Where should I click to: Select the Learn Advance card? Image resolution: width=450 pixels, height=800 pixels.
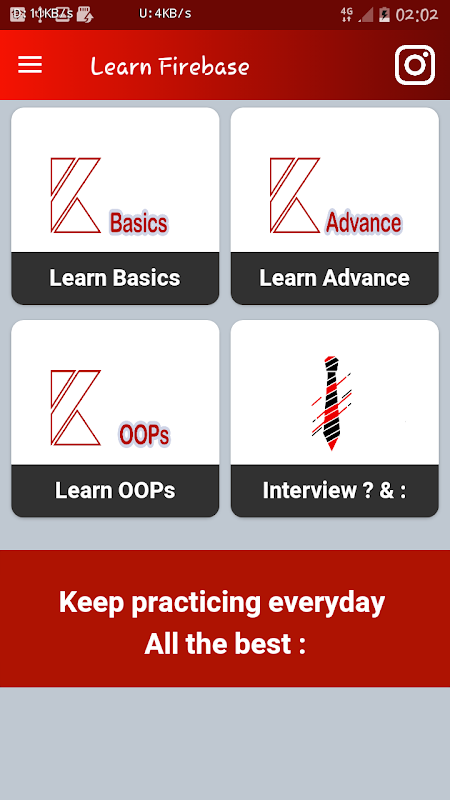coord(335,206)
